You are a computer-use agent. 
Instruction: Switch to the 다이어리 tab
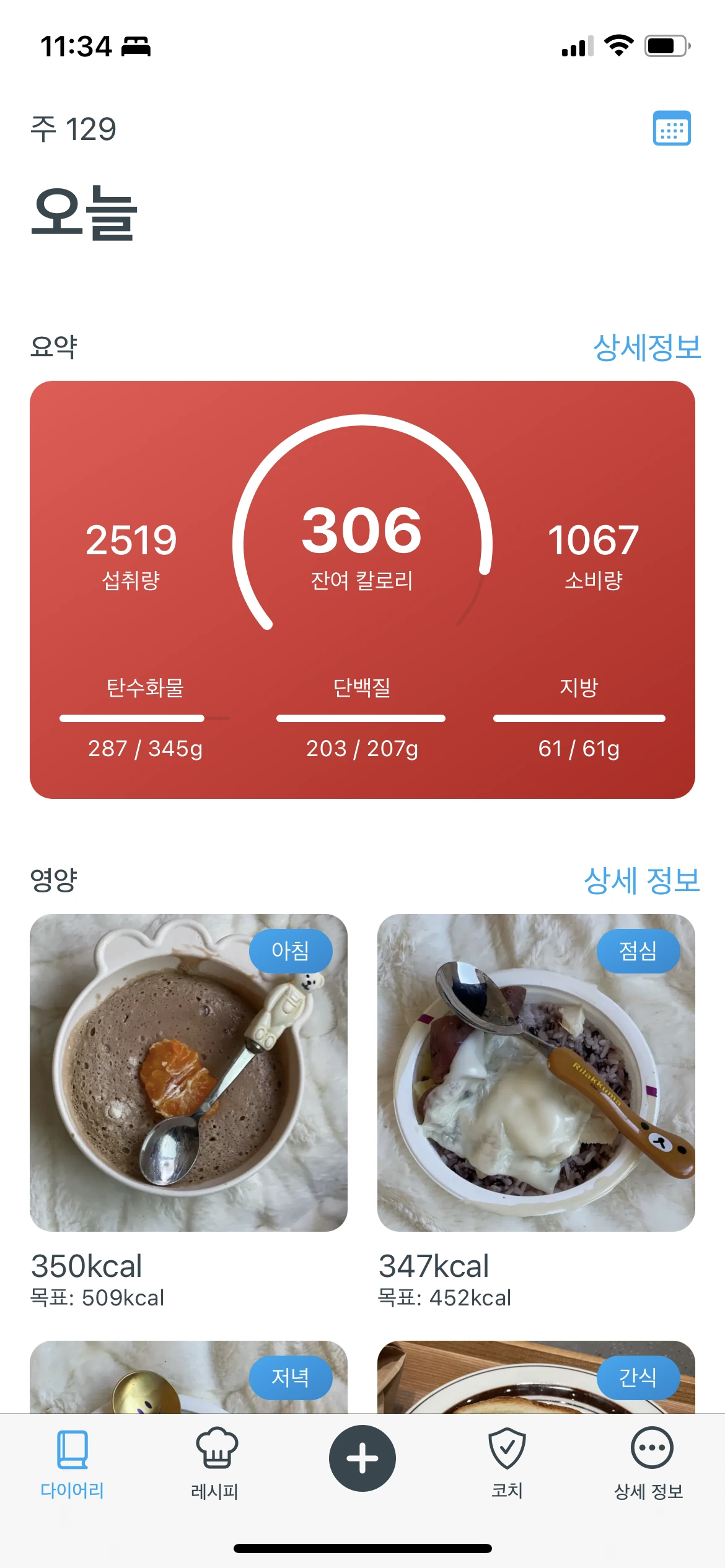tap(72, 1463)
